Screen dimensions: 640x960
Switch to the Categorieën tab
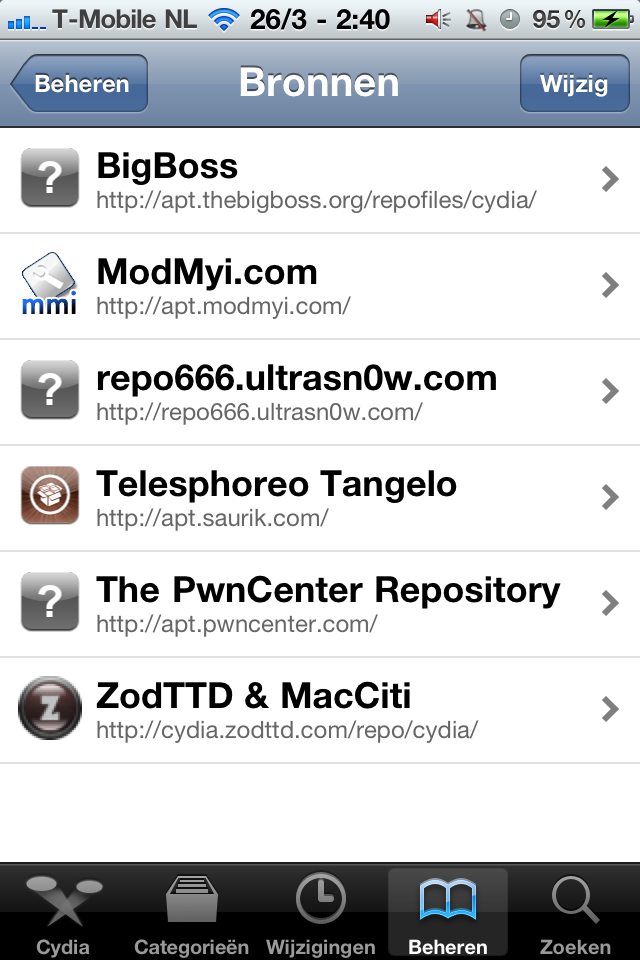192,914
